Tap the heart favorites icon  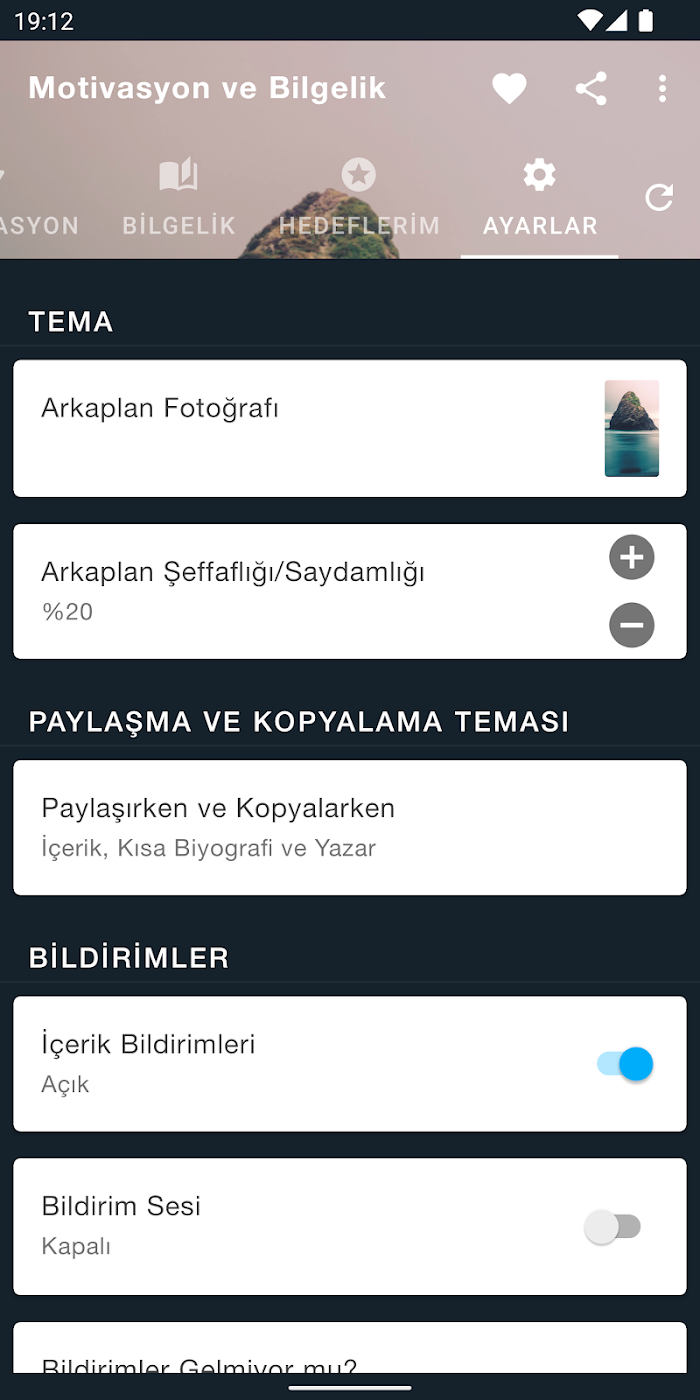click(x=509, y=89)
